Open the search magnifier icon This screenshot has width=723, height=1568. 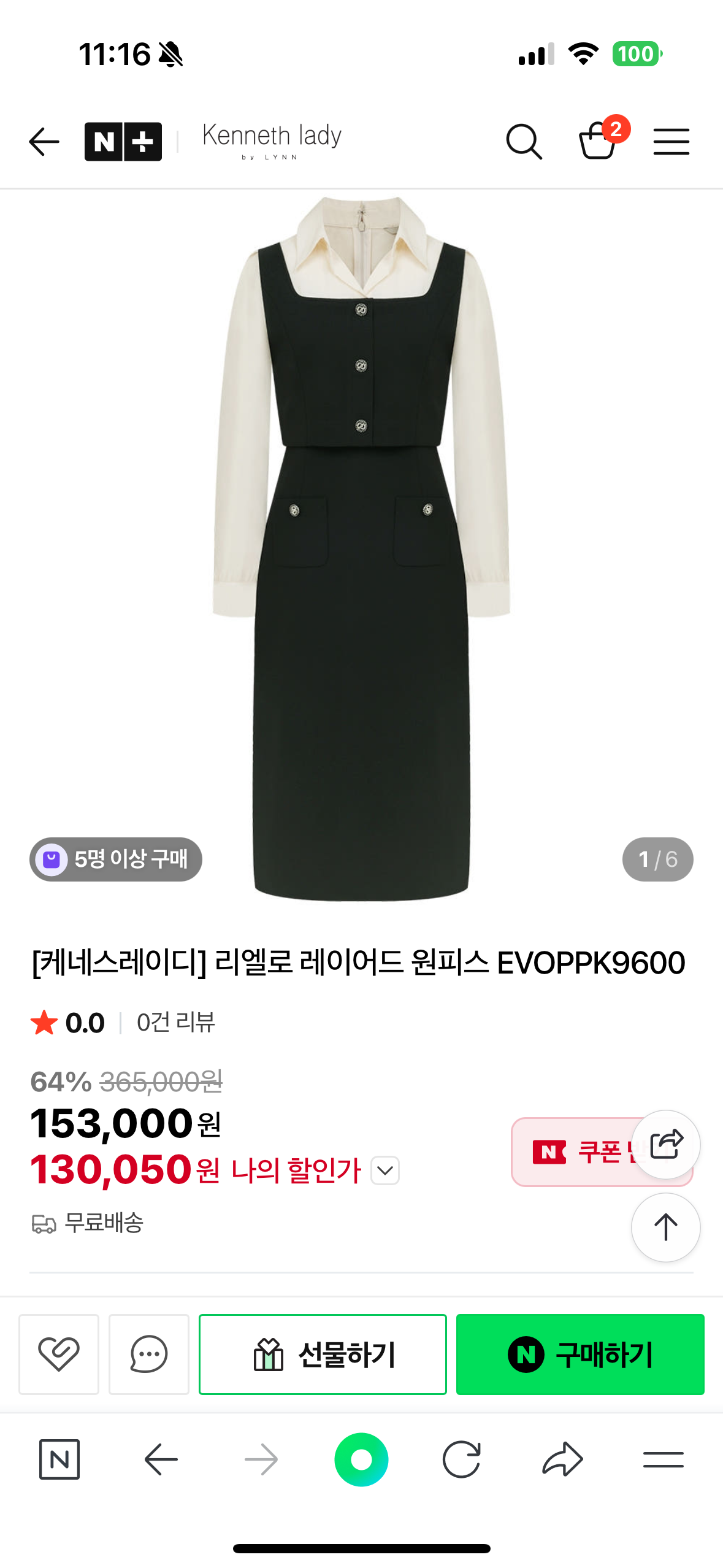(x=524, y=142)
